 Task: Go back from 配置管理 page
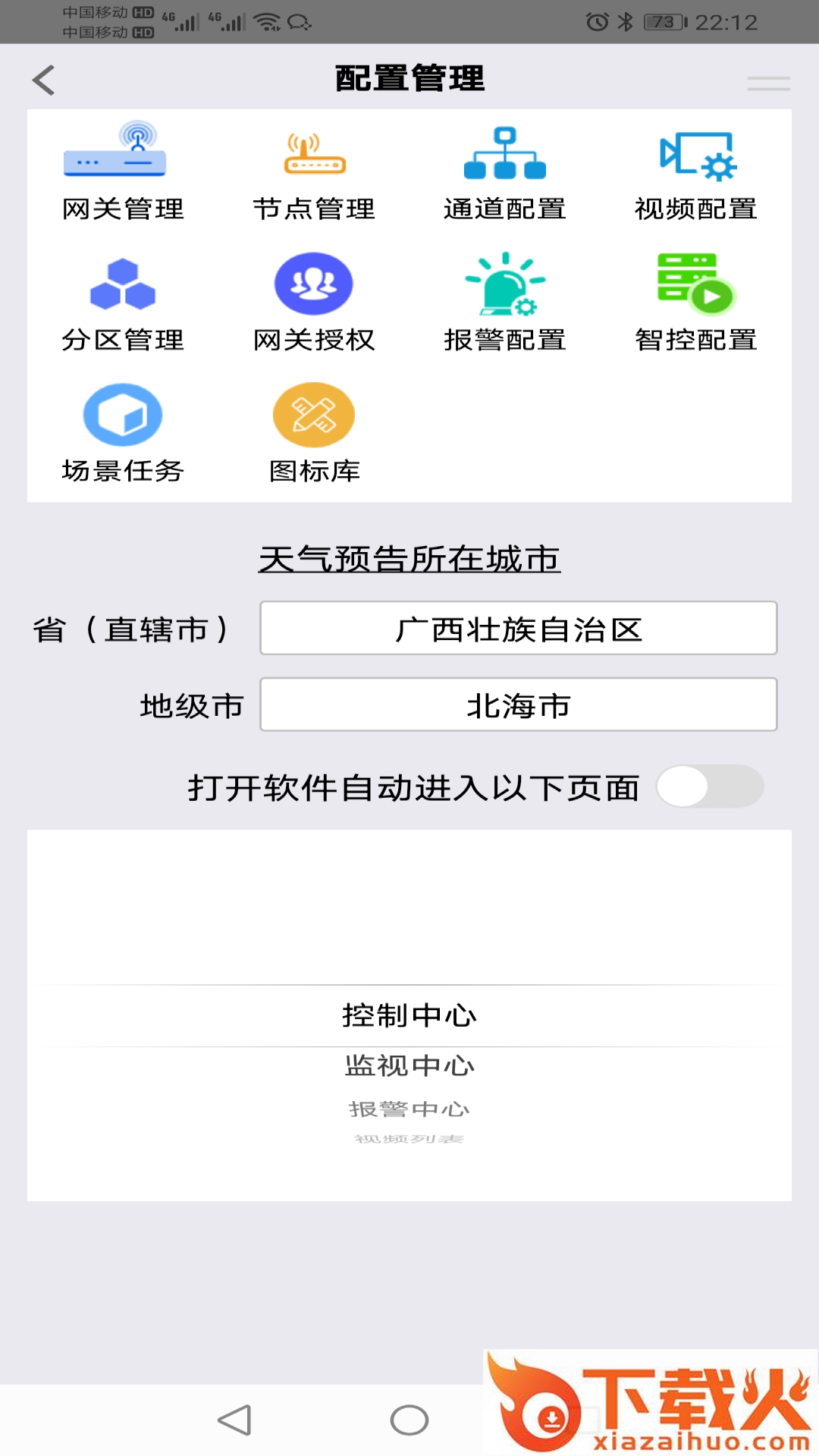44,80
